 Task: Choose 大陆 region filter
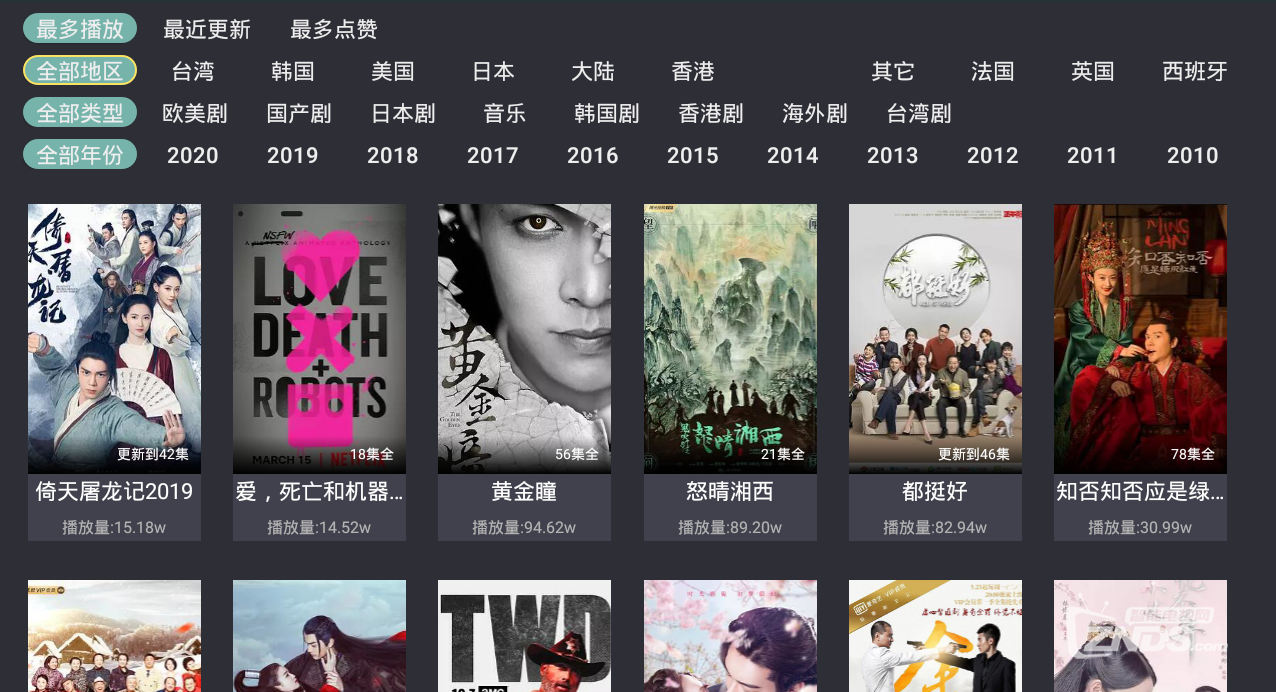pyautogui.click(x=593, y=71)
